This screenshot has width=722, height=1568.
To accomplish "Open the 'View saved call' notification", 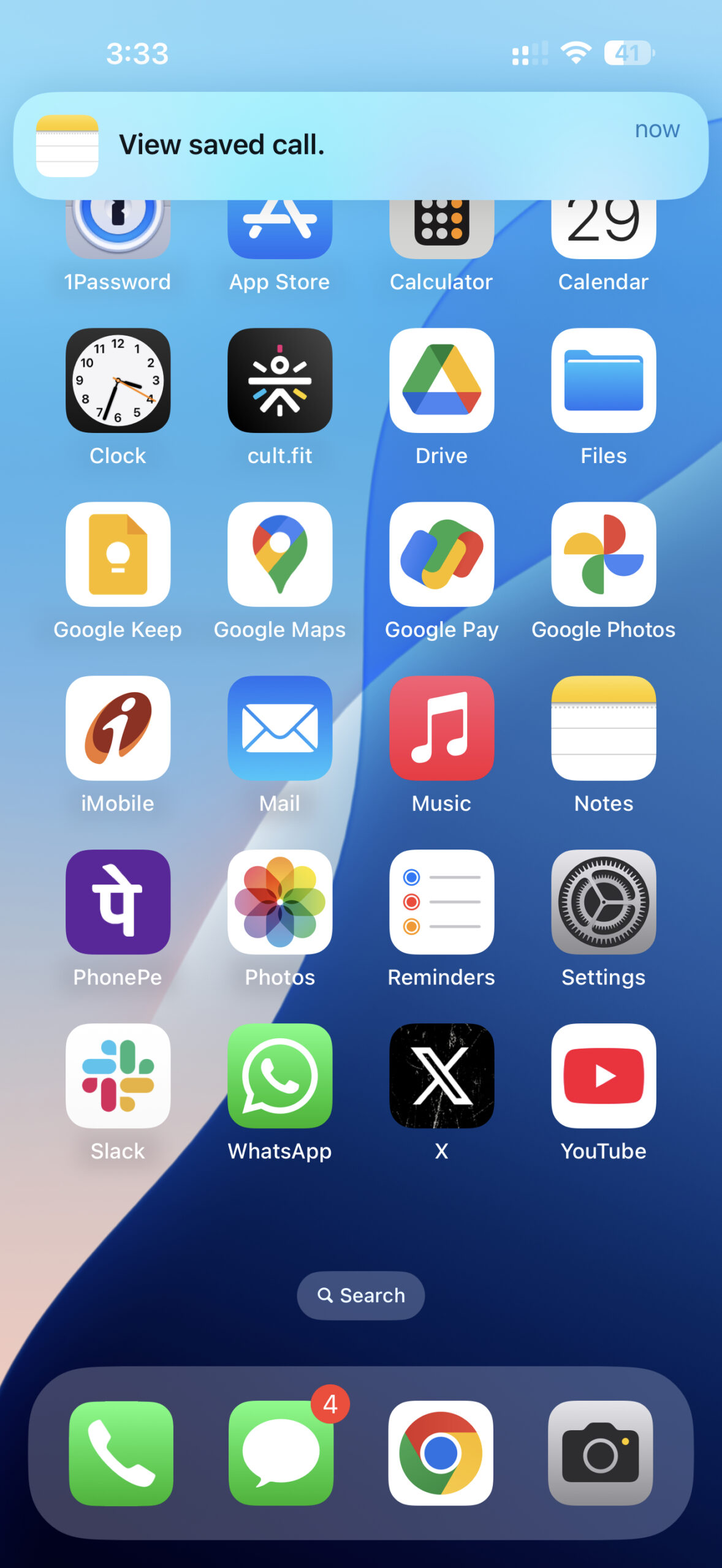I will pyautogui.click(x=360, y=146).
